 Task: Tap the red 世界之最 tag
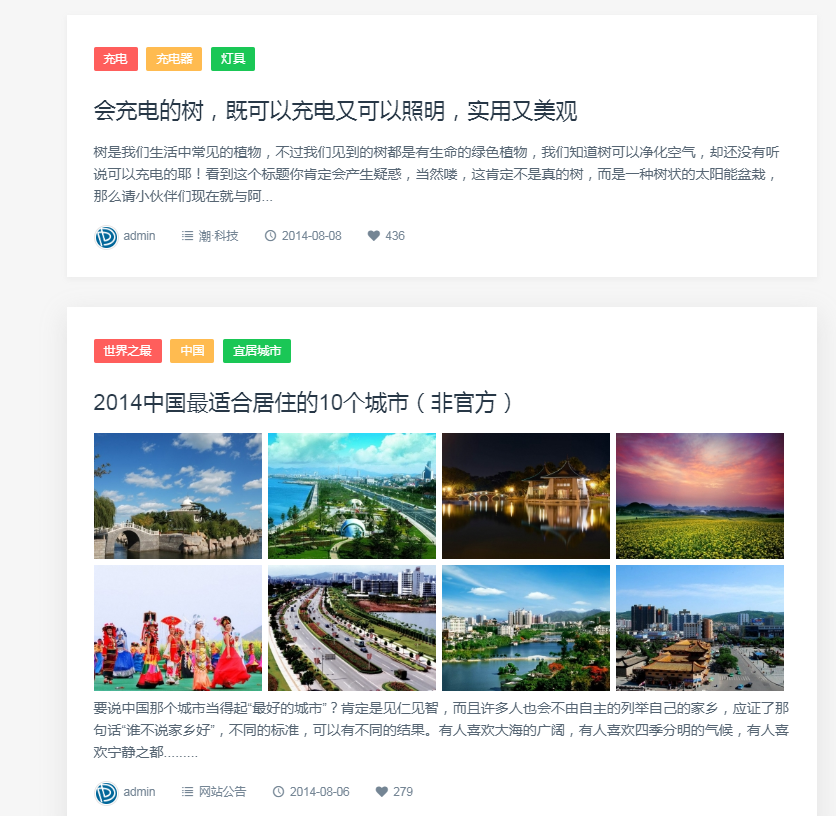tap(127, 351)
